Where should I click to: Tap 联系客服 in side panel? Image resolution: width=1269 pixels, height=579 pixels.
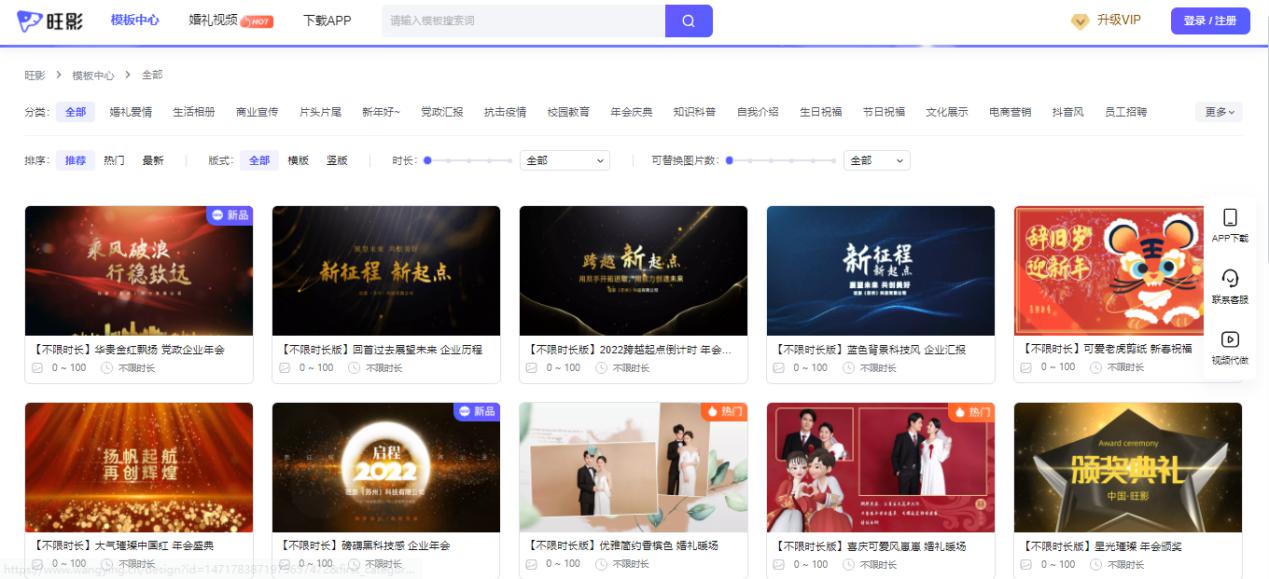tap(1230, 285)
